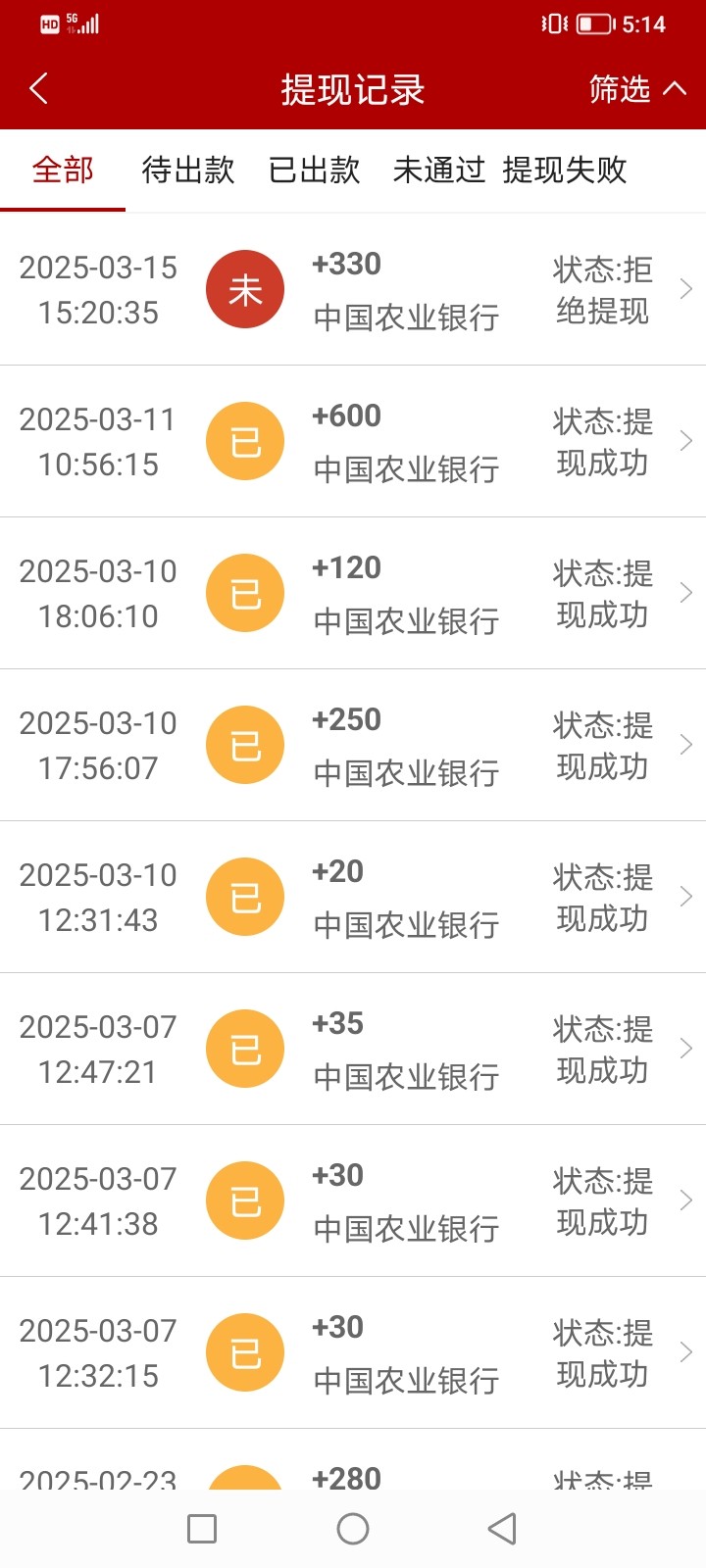
Task: Tap the system back button
Action: [502, 1529]
